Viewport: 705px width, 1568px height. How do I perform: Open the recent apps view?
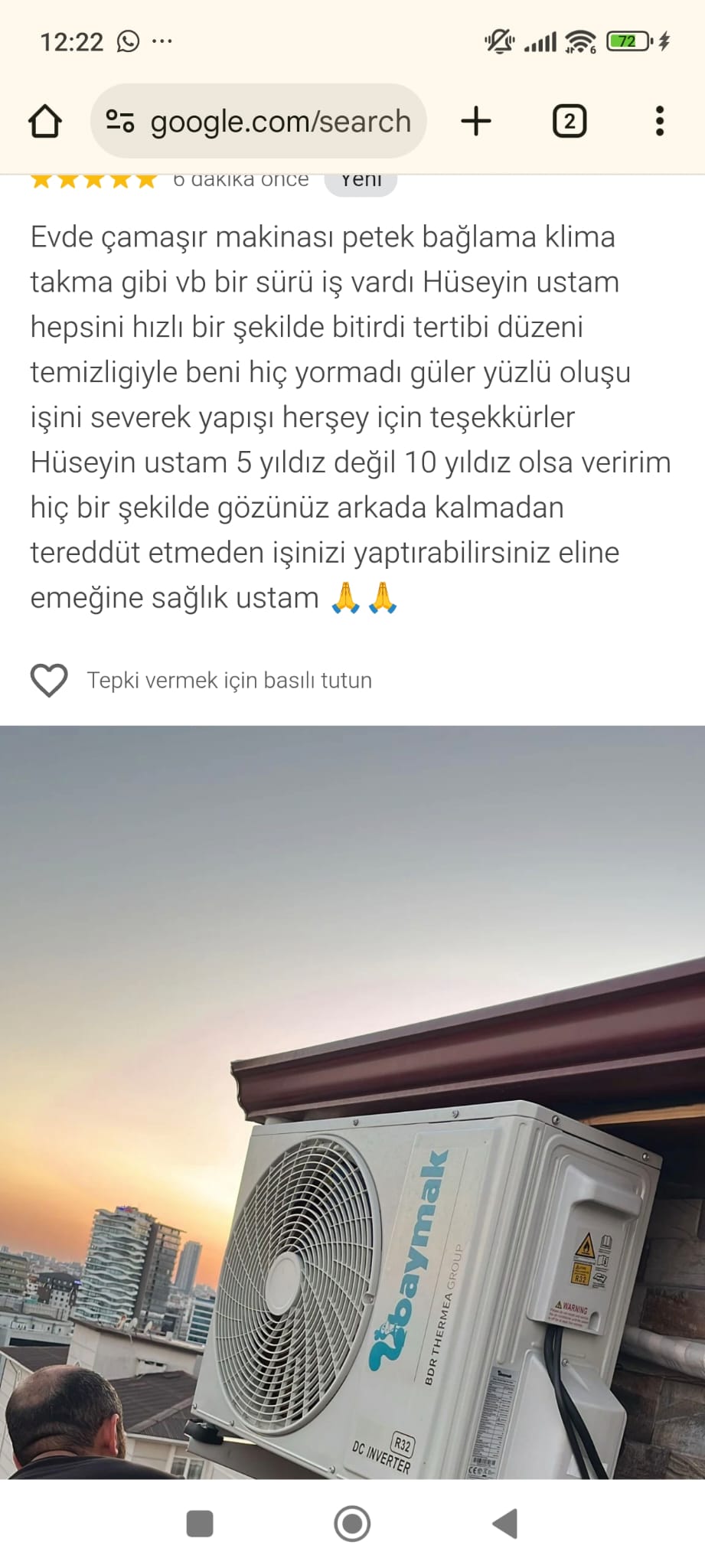click(200, 1524)
